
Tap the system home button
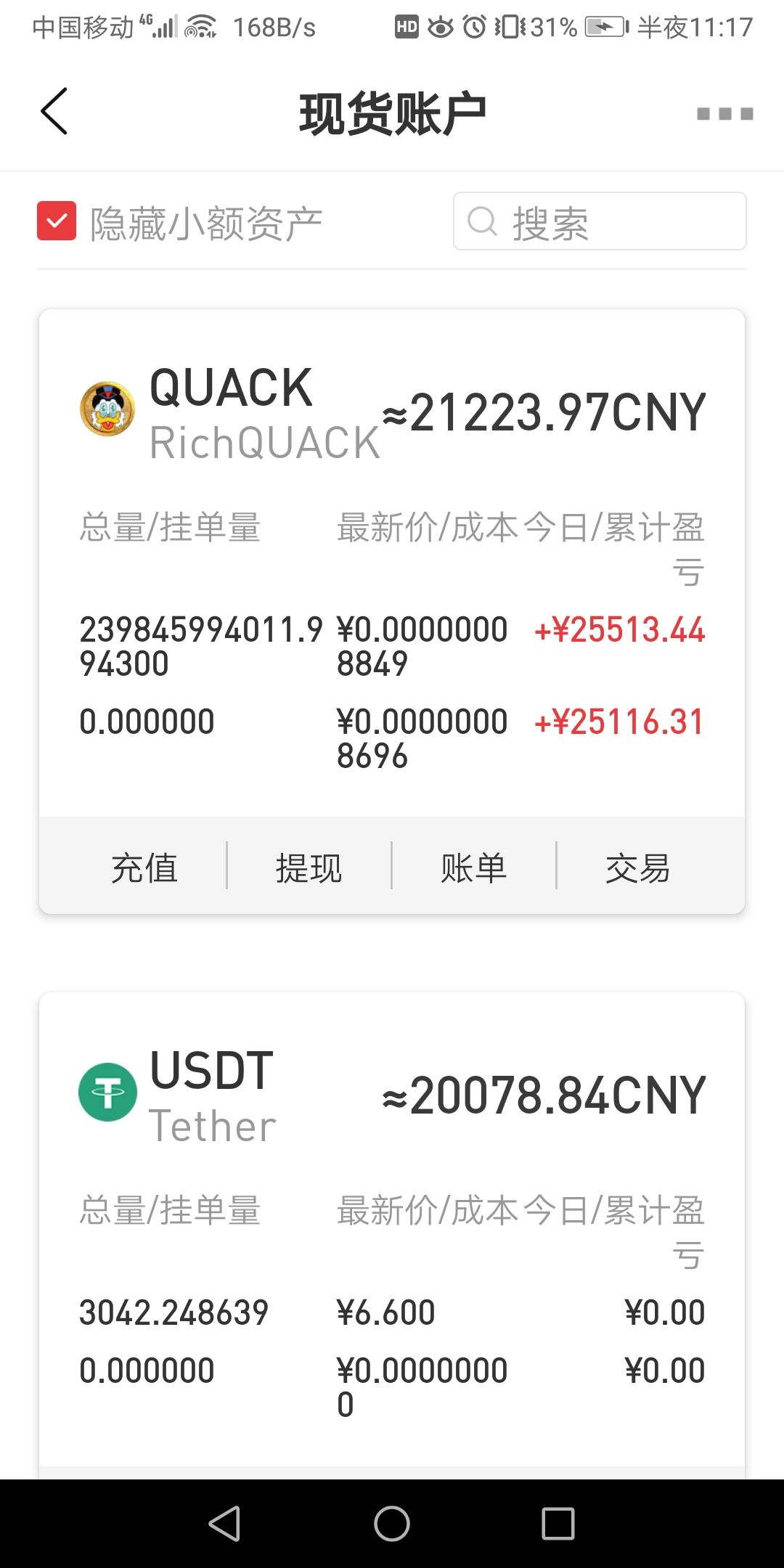(392, 1523)
